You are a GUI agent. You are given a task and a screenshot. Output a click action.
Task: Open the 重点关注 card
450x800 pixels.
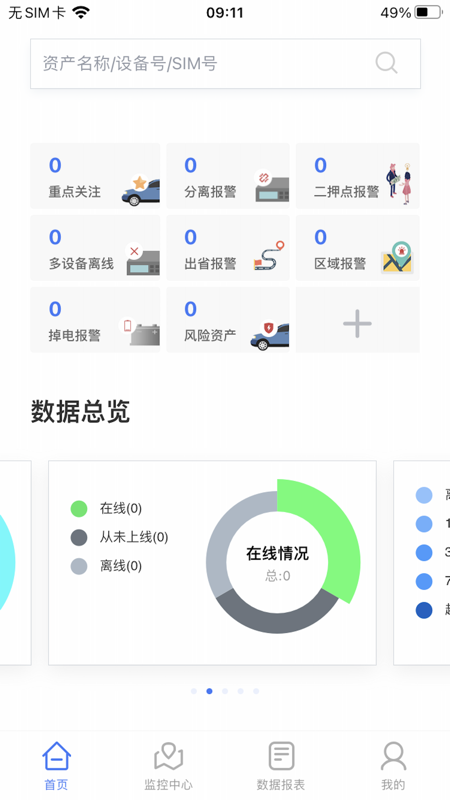coord(95,176)
